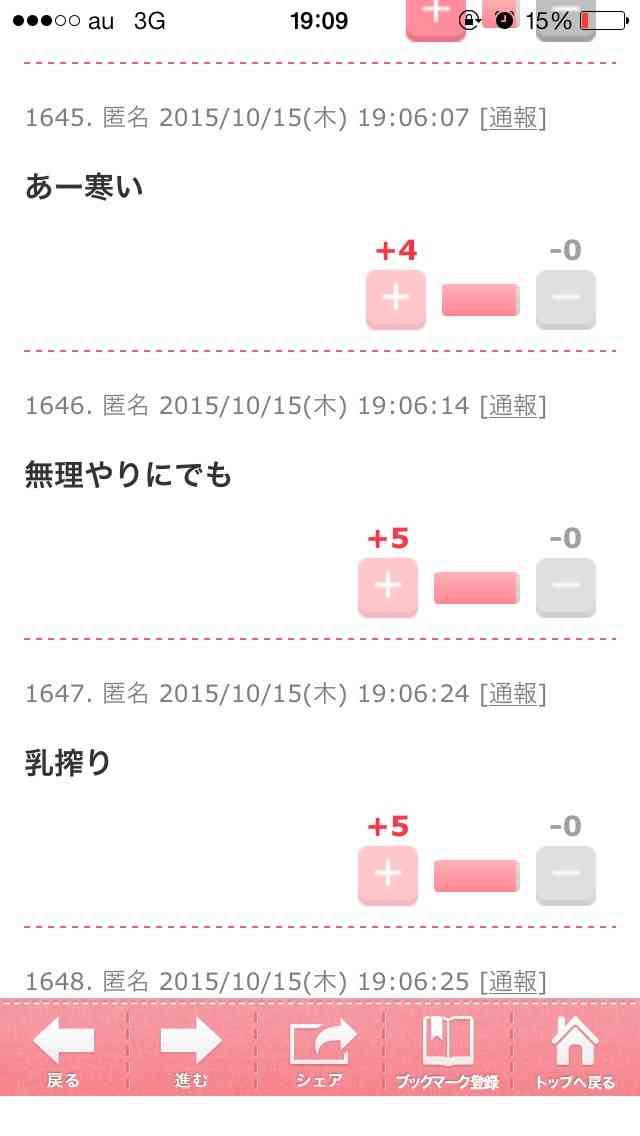Go back with 戻る arrow

(64, 1051)
